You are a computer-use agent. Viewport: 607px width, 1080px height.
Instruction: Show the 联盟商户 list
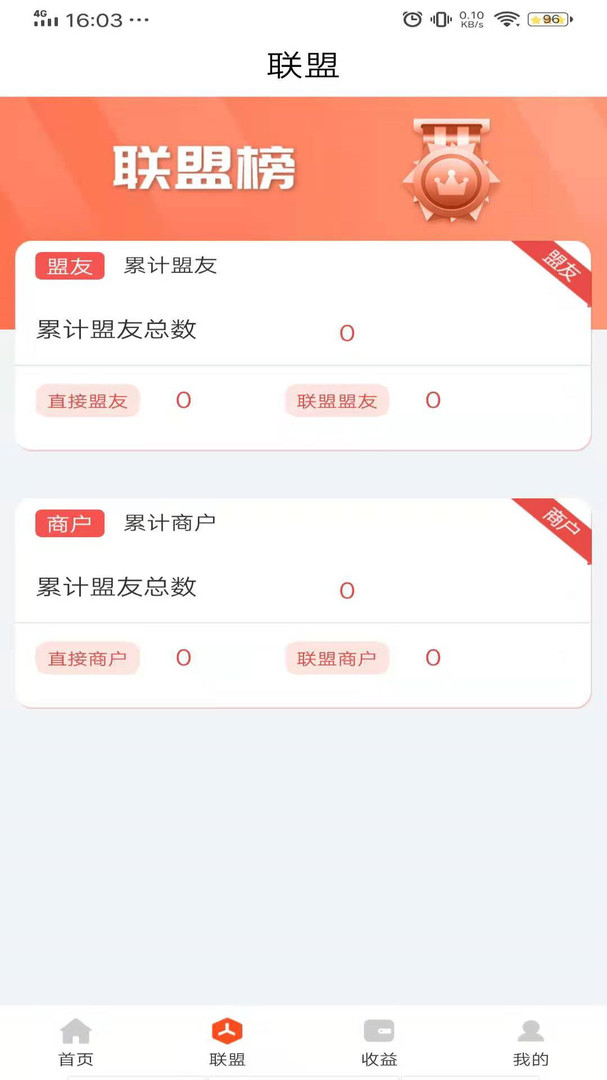[337, 658]
